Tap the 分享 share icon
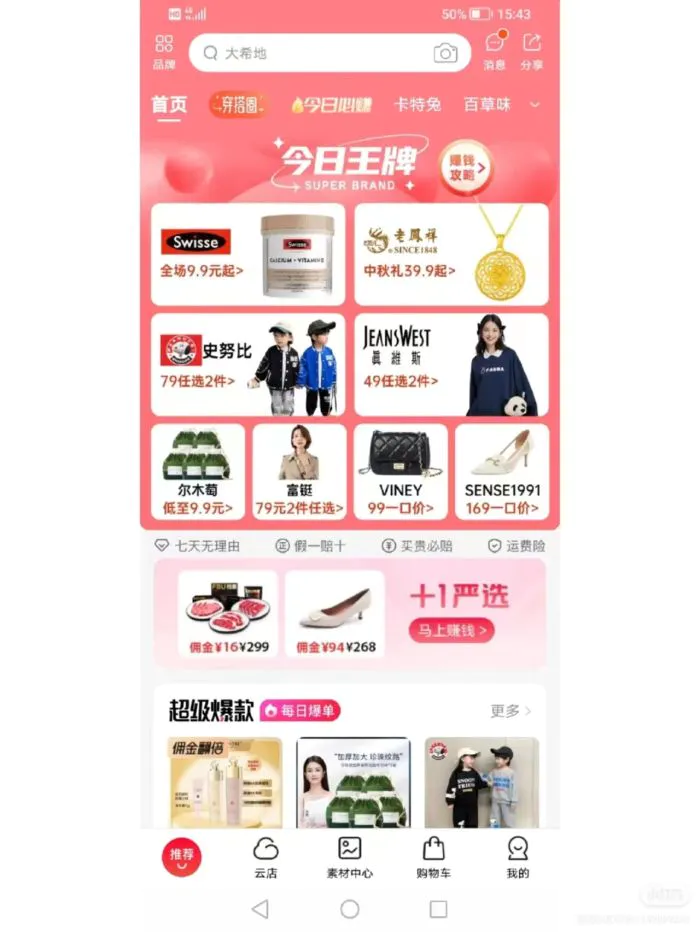 tap(532, 51)
